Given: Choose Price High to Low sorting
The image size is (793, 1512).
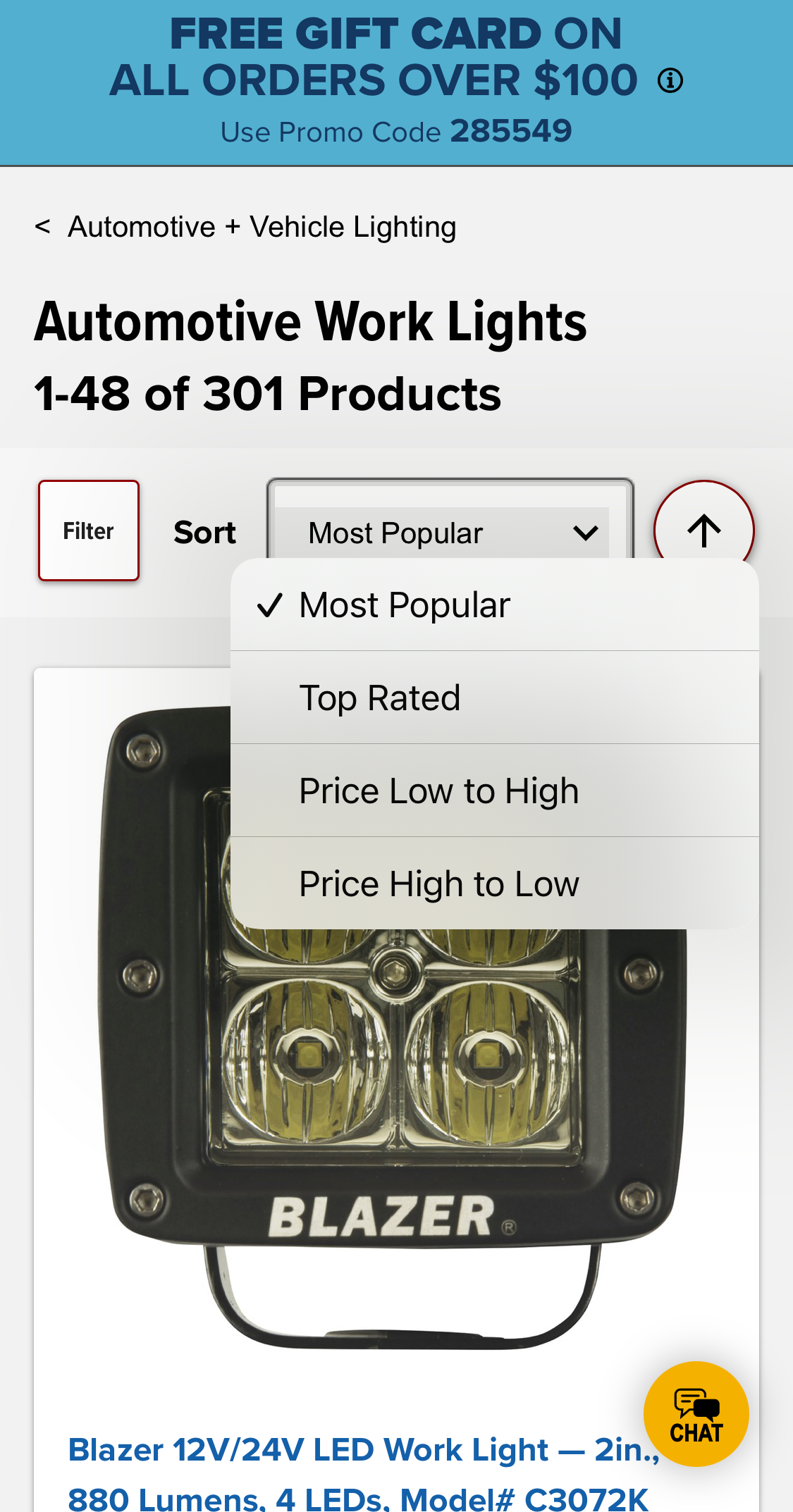Looking at the screenshot, I should 438,884.
